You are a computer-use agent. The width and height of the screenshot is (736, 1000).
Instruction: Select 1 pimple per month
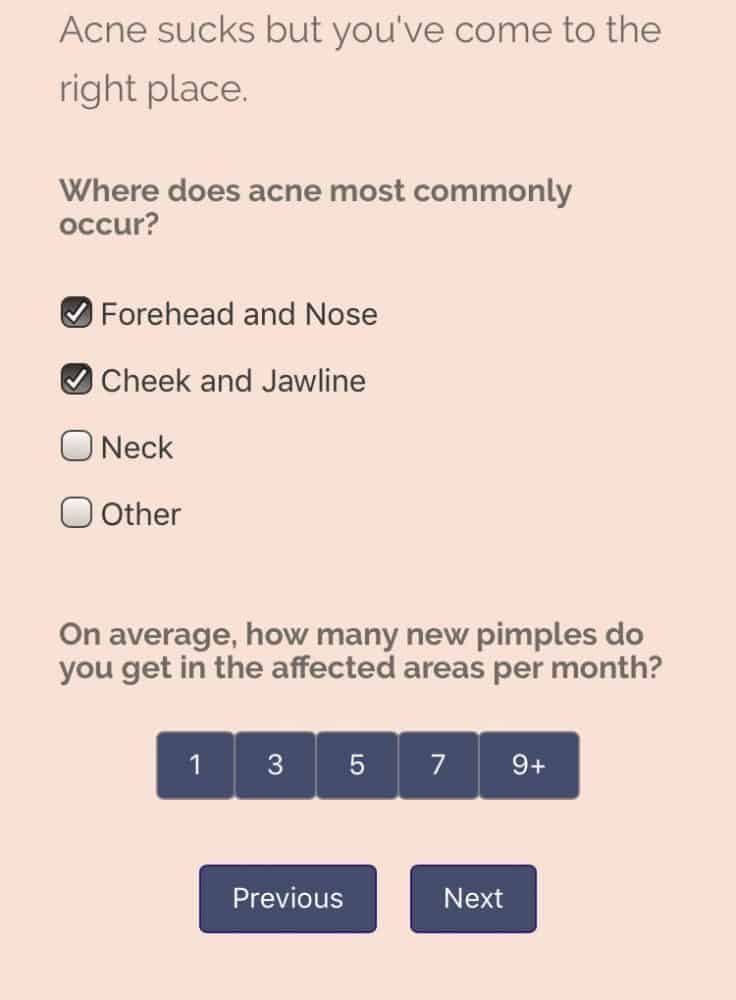click(x=196, y=765)
